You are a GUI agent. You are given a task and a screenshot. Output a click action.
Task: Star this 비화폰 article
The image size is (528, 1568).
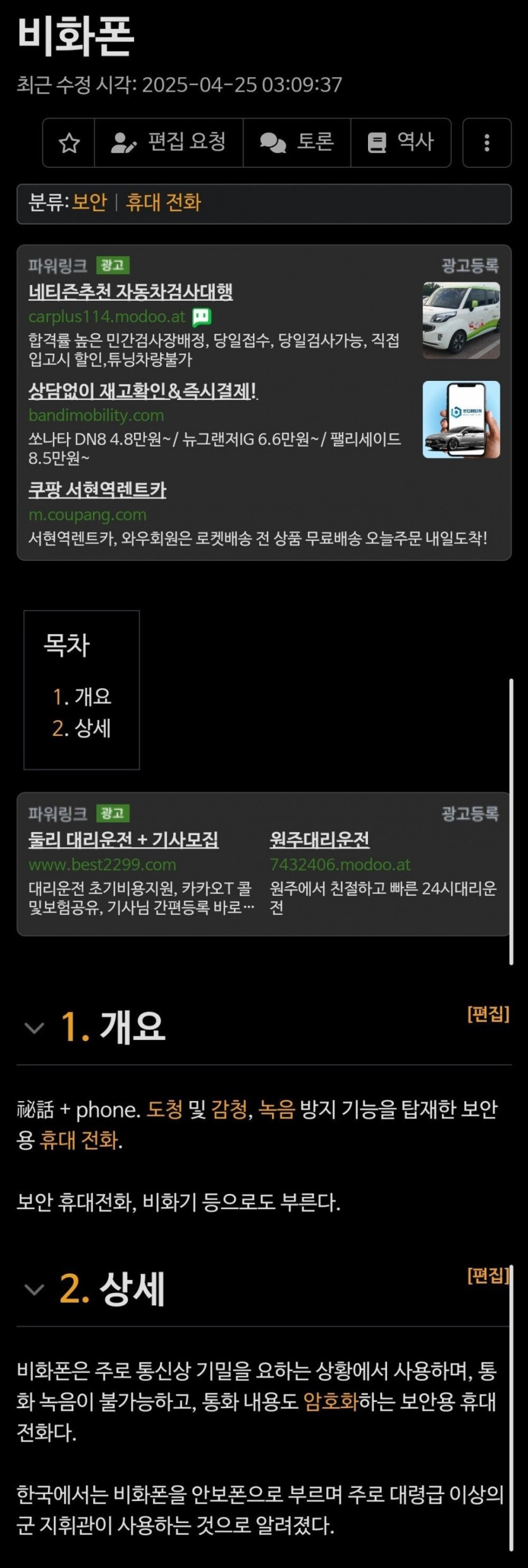pos(69,143)
